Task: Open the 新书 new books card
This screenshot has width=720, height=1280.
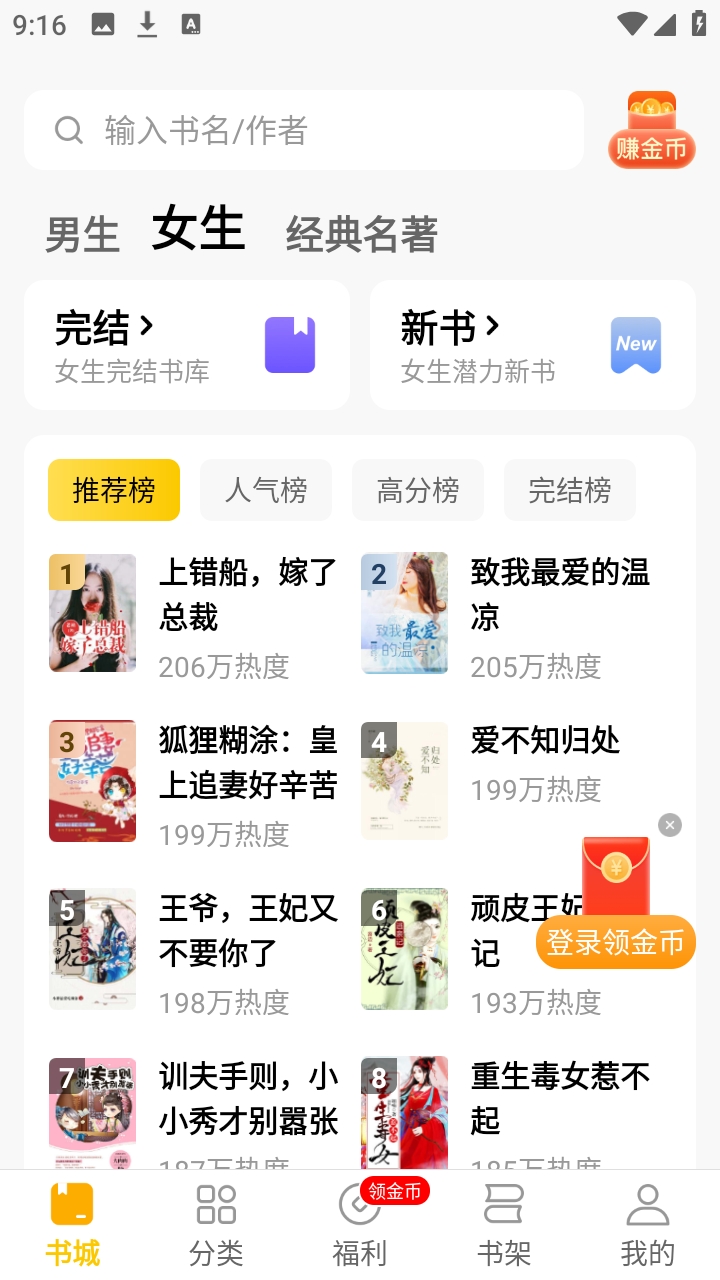Action: pos(532,345)
